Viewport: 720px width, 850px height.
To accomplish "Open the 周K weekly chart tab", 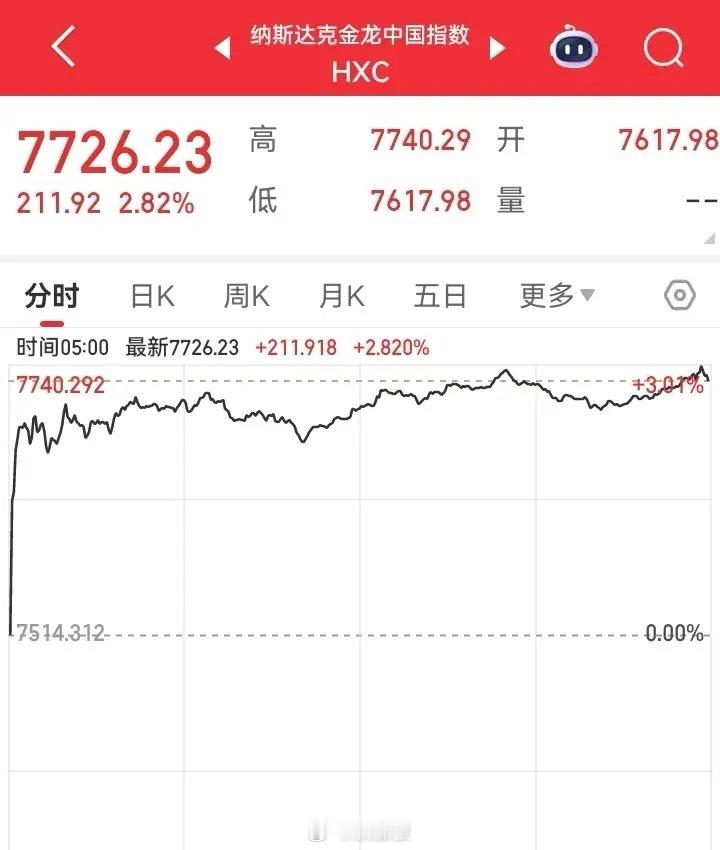I will [248, 295].
